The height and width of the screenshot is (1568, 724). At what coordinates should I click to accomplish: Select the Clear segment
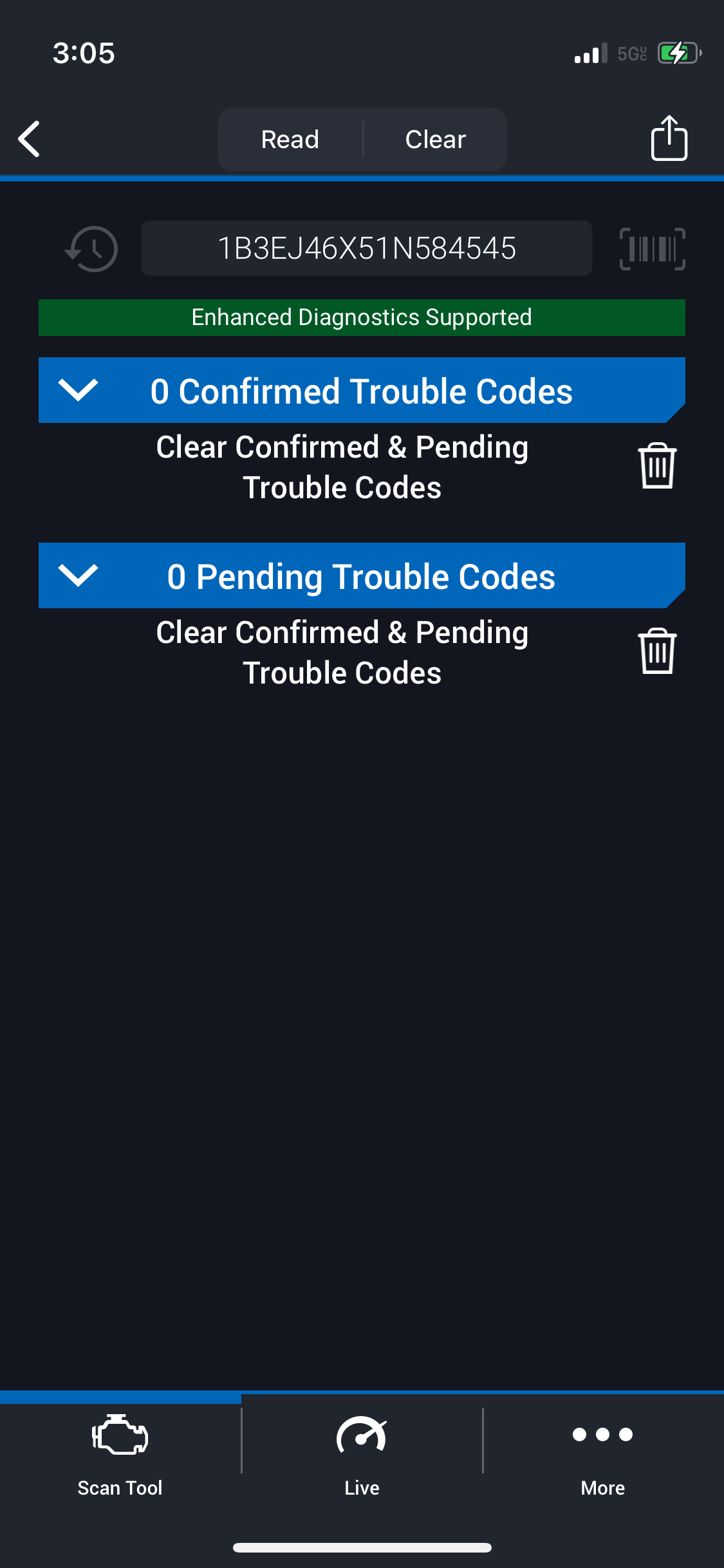[x=436, y=139]
